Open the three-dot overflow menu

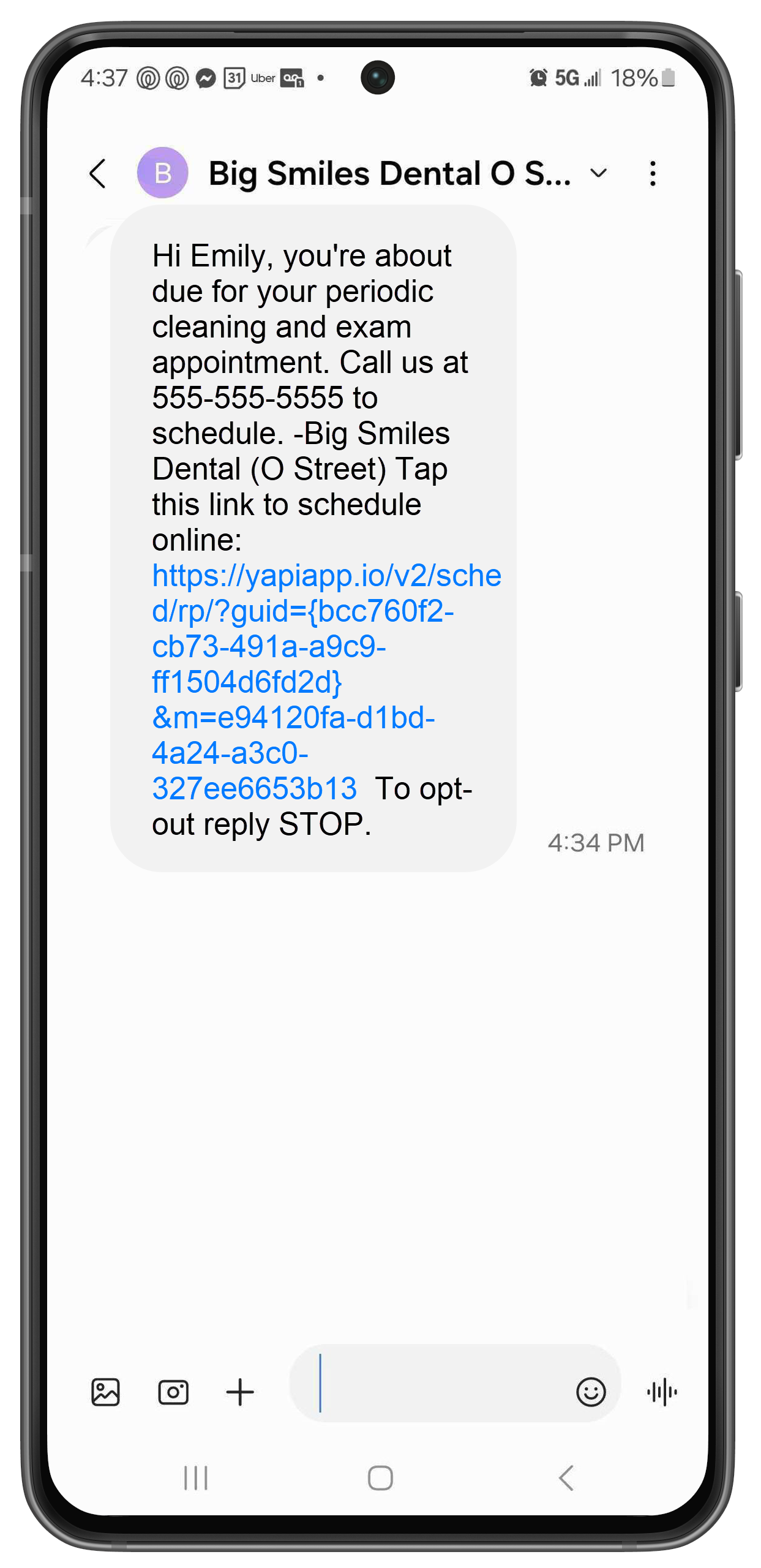point(653,173)
